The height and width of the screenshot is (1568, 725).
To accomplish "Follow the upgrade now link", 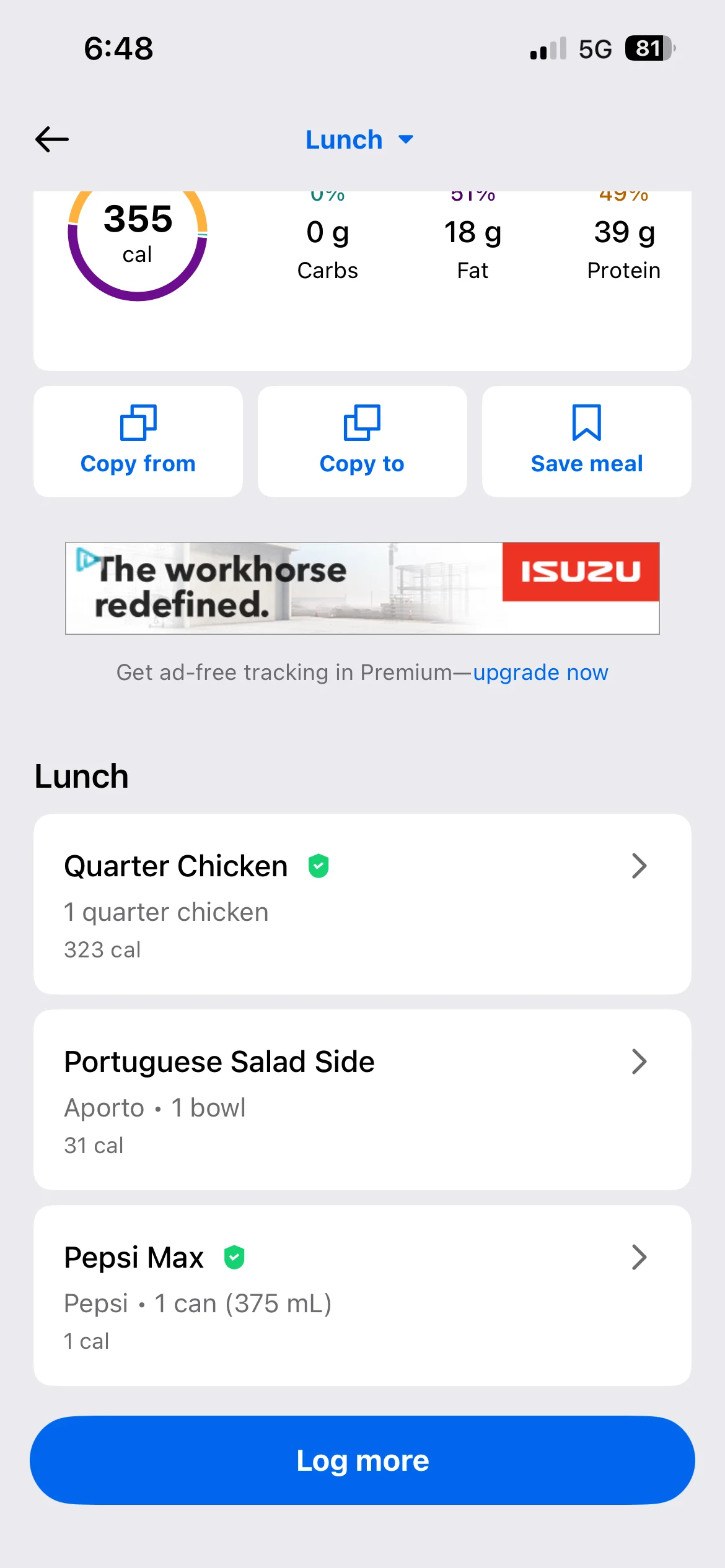I will coord(540,673).
